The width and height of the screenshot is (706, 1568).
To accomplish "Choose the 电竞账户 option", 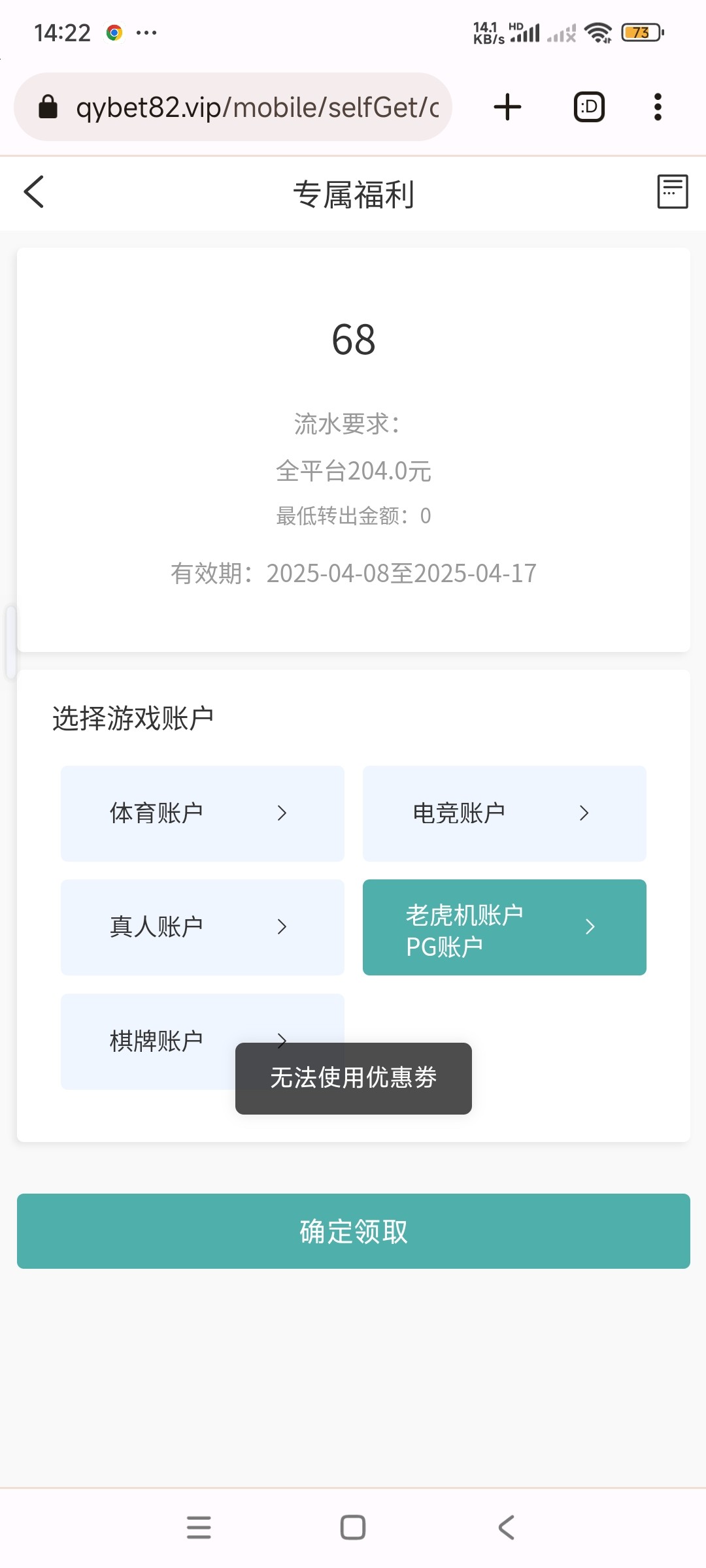I will 504,813.
